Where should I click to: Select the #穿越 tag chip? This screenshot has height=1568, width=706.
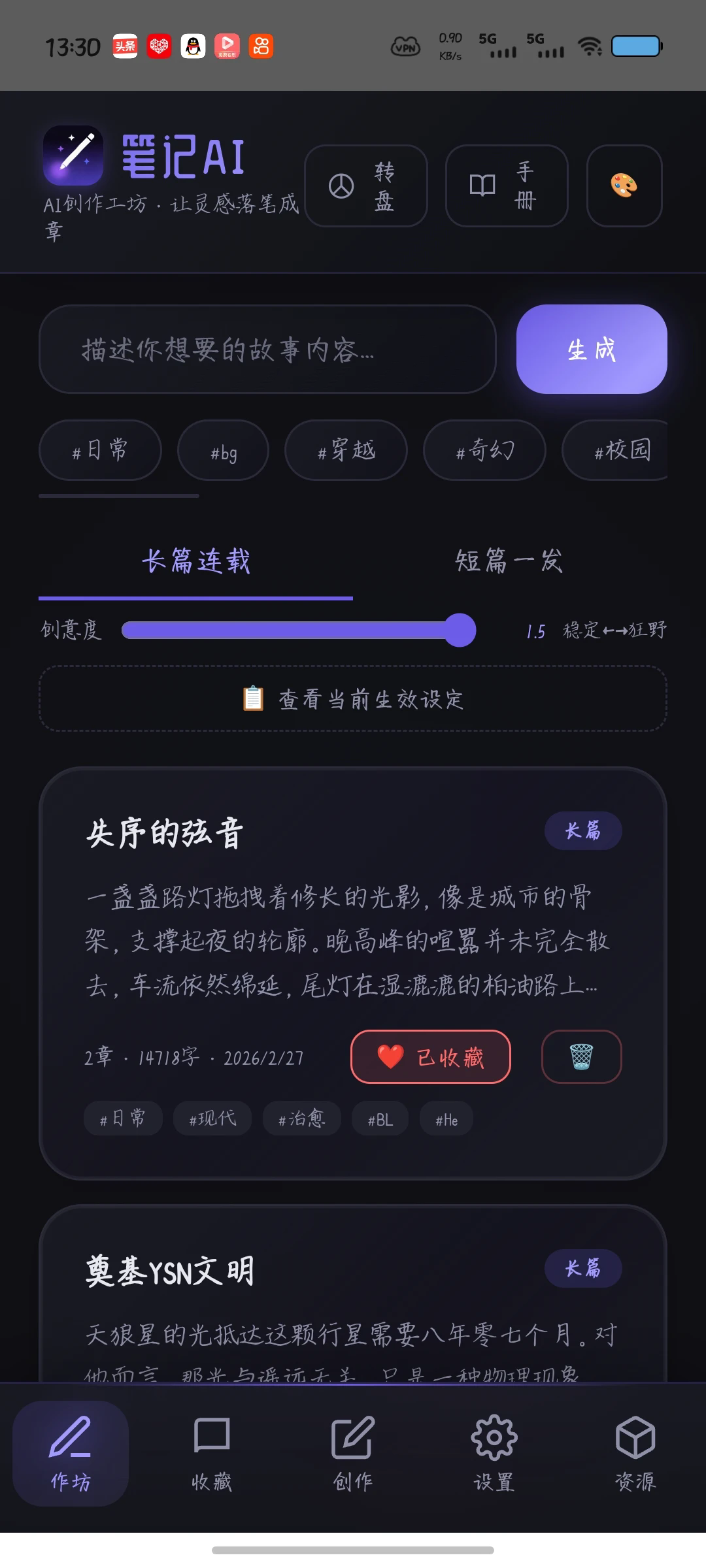point(346,450)
